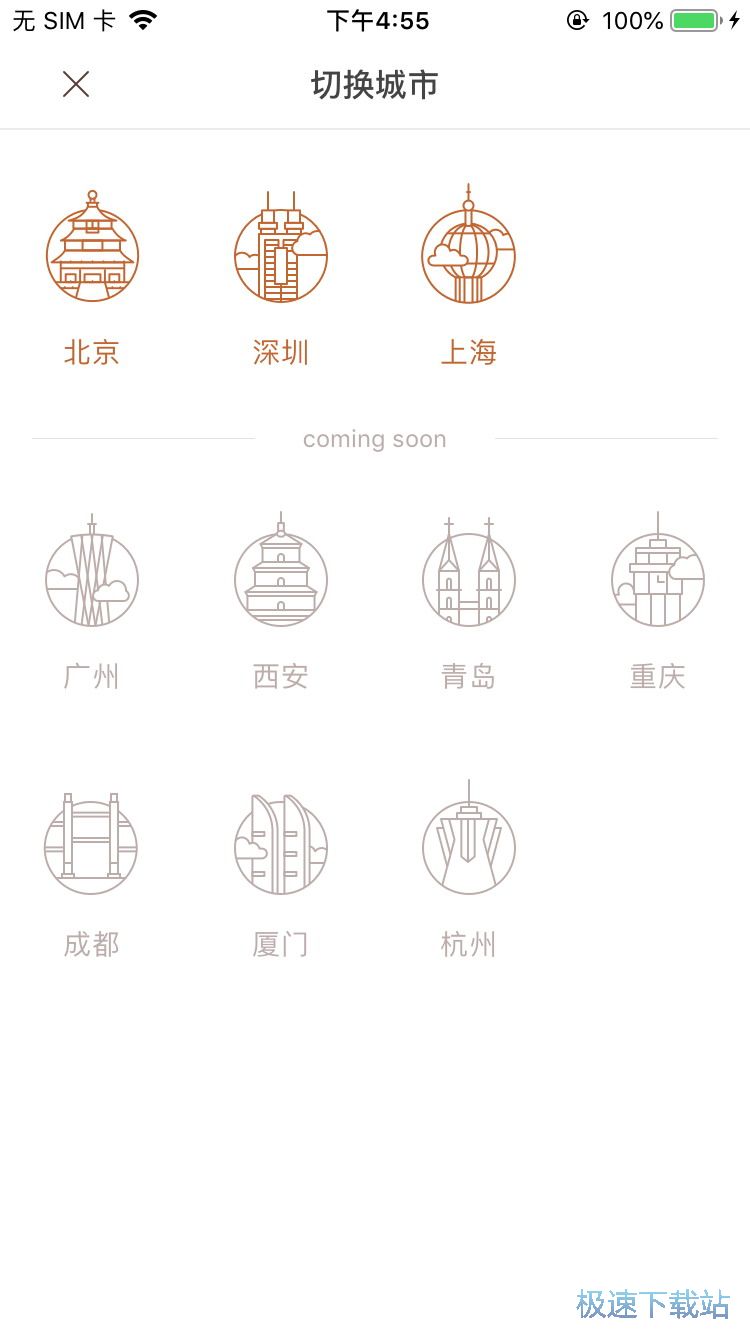
Task: Tap the grayed-out 广州 label
Action: click(x=92, y=676)
